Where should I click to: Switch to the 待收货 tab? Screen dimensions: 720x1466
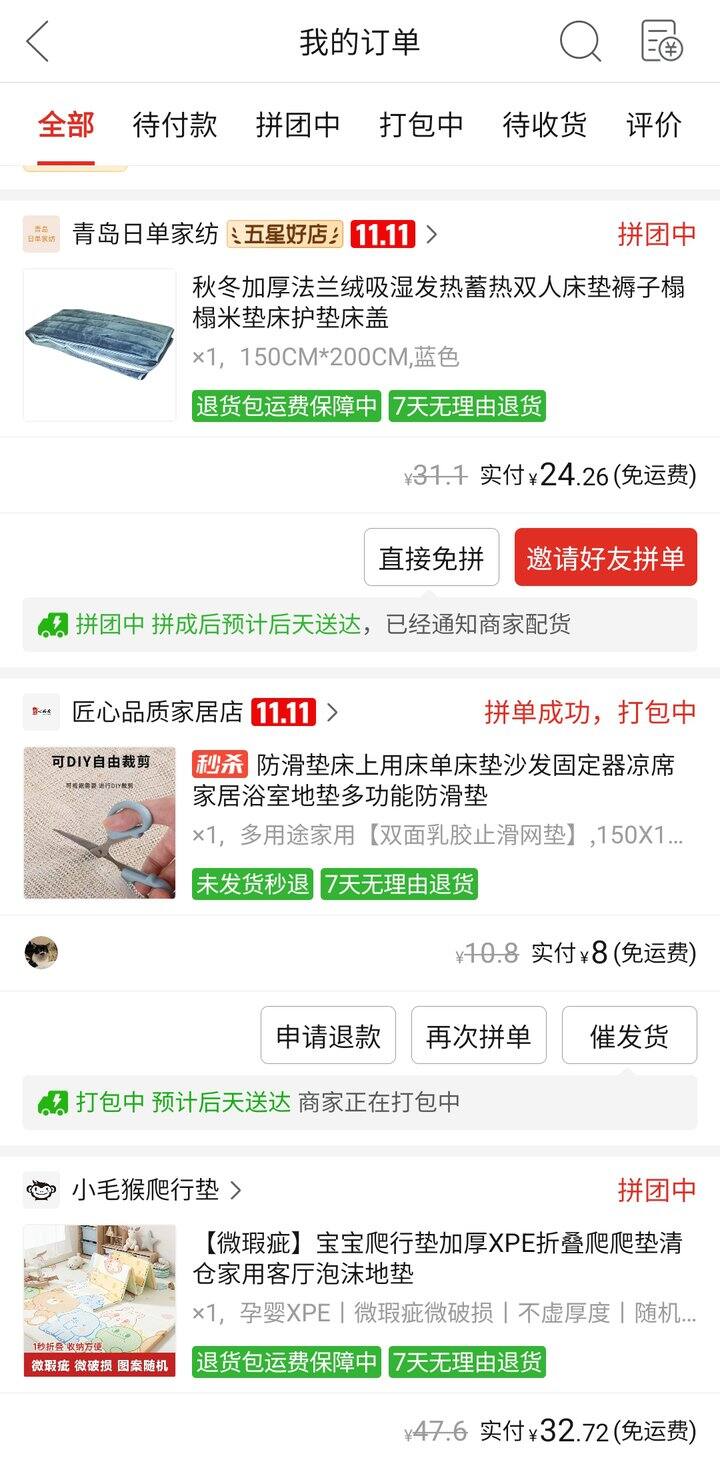544,125
